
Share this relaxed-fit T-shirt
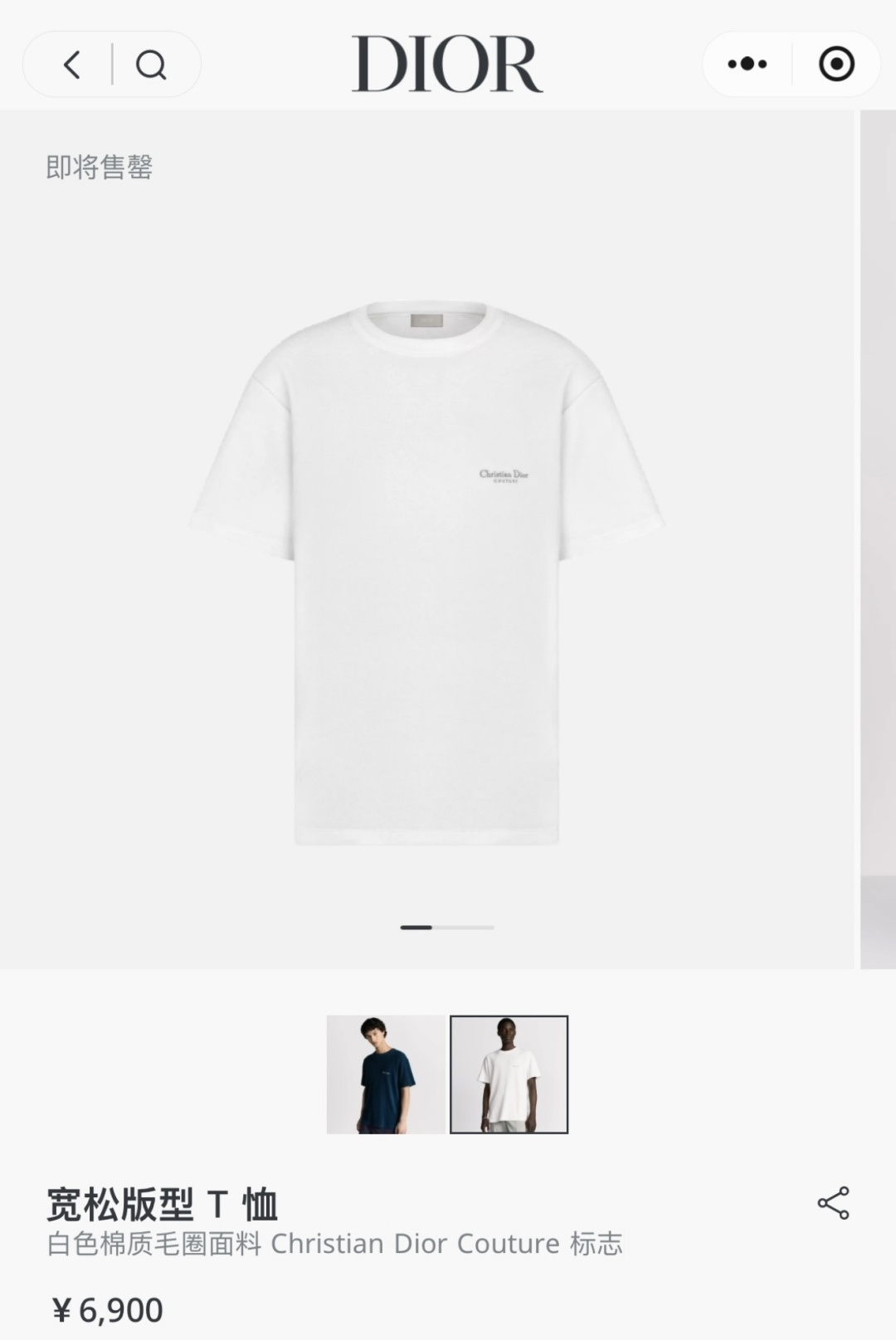pos(833,1202)
